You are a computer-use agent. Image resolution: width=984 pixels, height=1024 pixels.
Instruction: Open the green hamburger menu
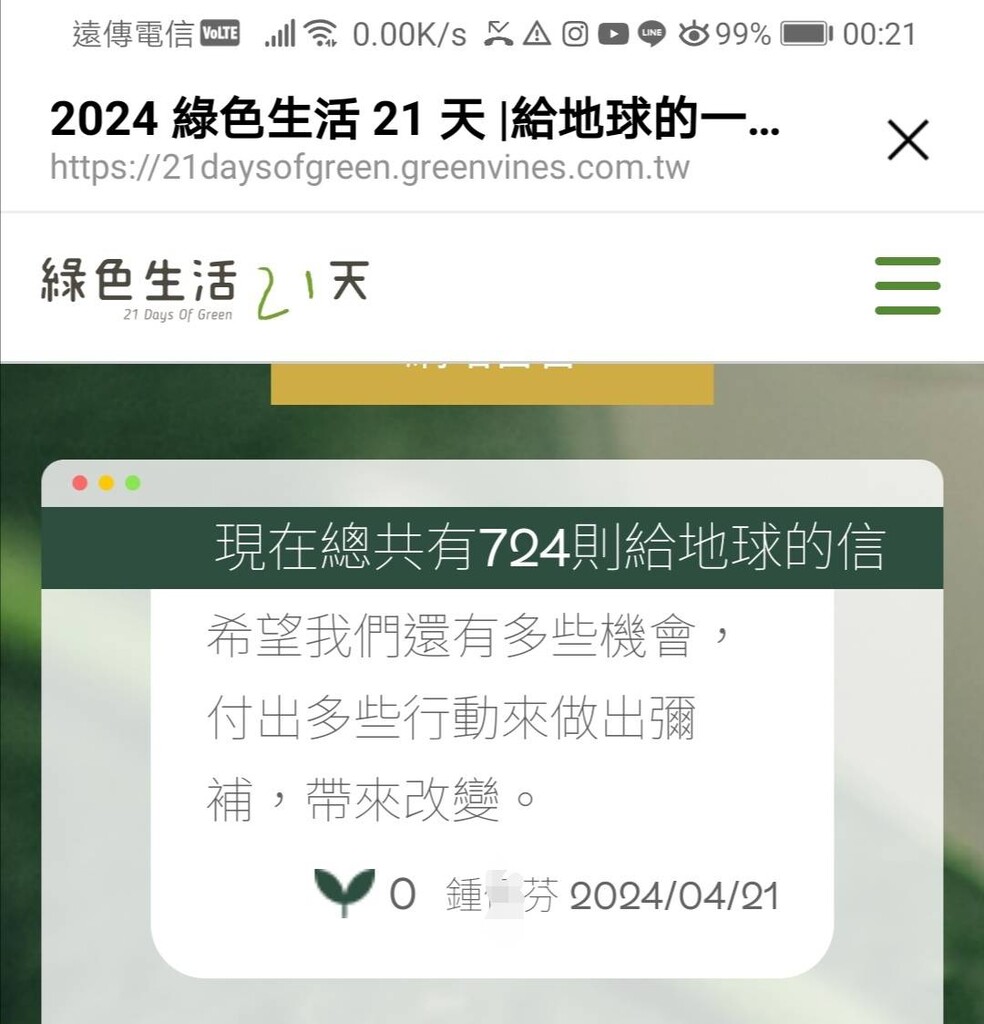pyautogui.click(x=907, y=286)
